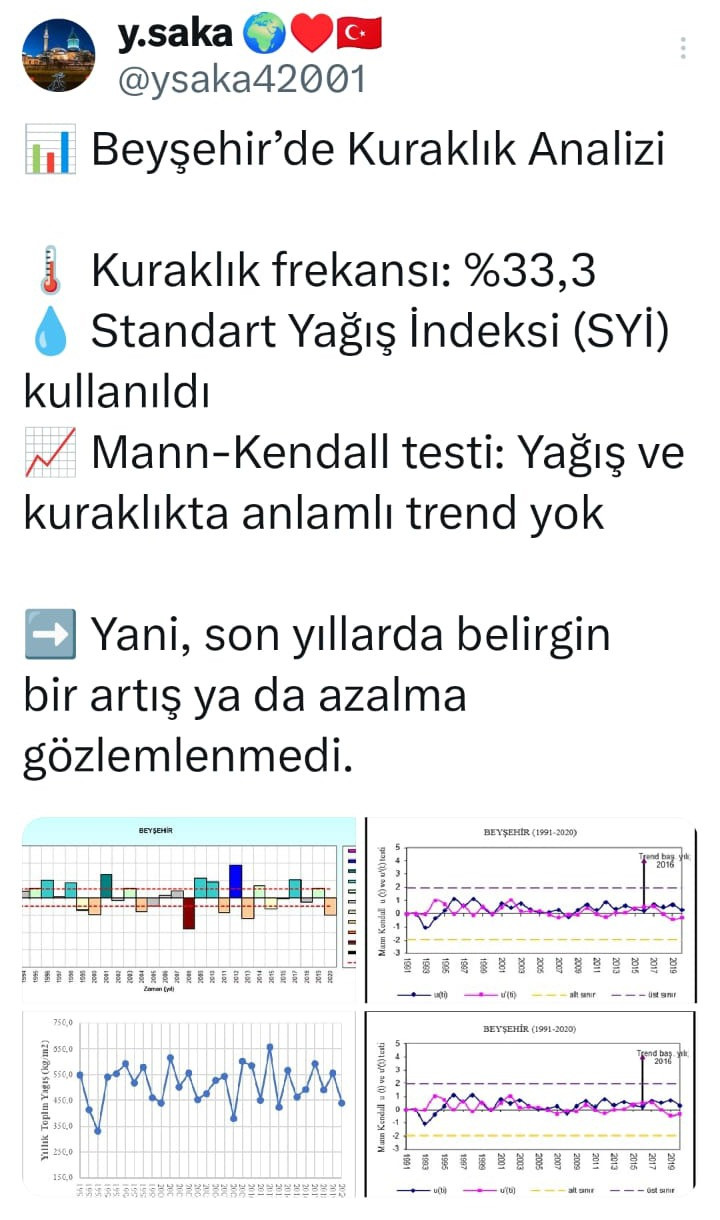This screenshot has height=1220, width=720.
Task: Open the tweet's overflow menu
Action: pyautogui.click(x=683, y=49)
